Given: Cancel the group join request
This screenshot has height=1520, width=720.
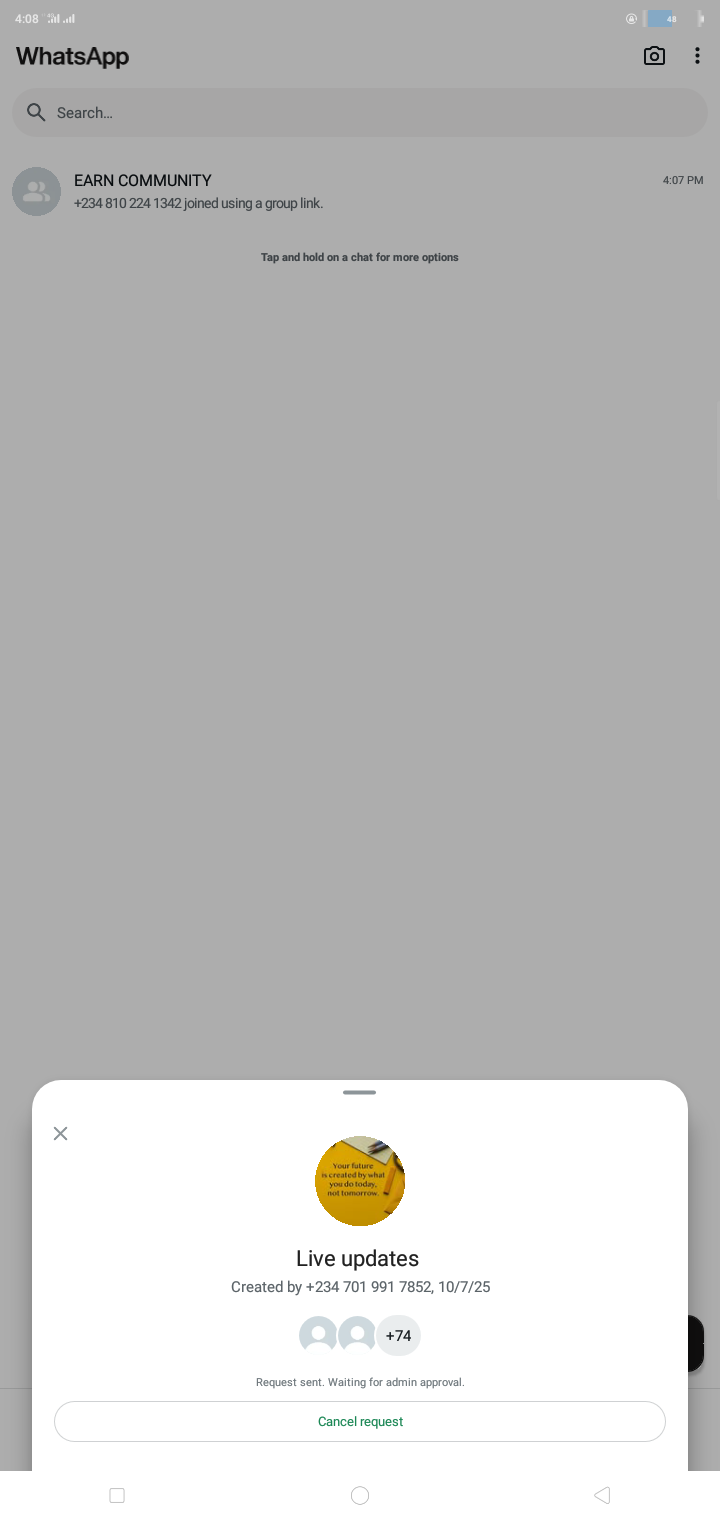Looking at the screenshot, I should click(360, 1421).
